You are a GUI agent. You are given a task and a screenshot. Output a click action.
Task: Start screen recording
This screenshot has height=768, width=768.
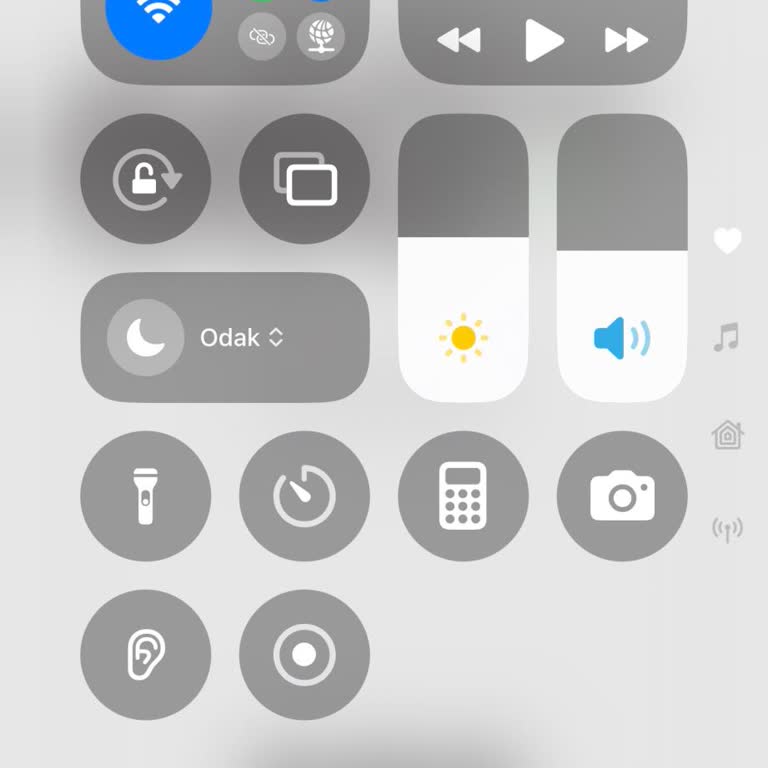coord(305,655)
